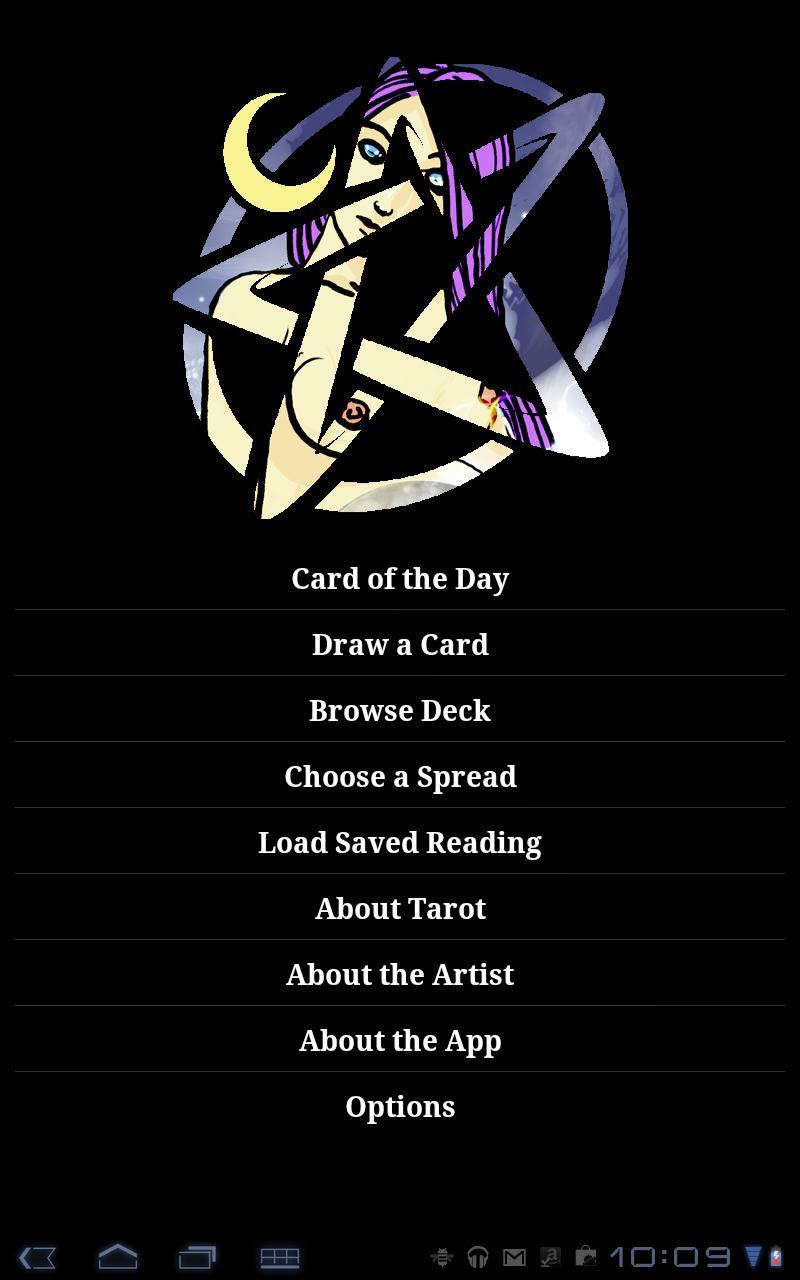Open the Gmail notification icon

coord(513,1257)
